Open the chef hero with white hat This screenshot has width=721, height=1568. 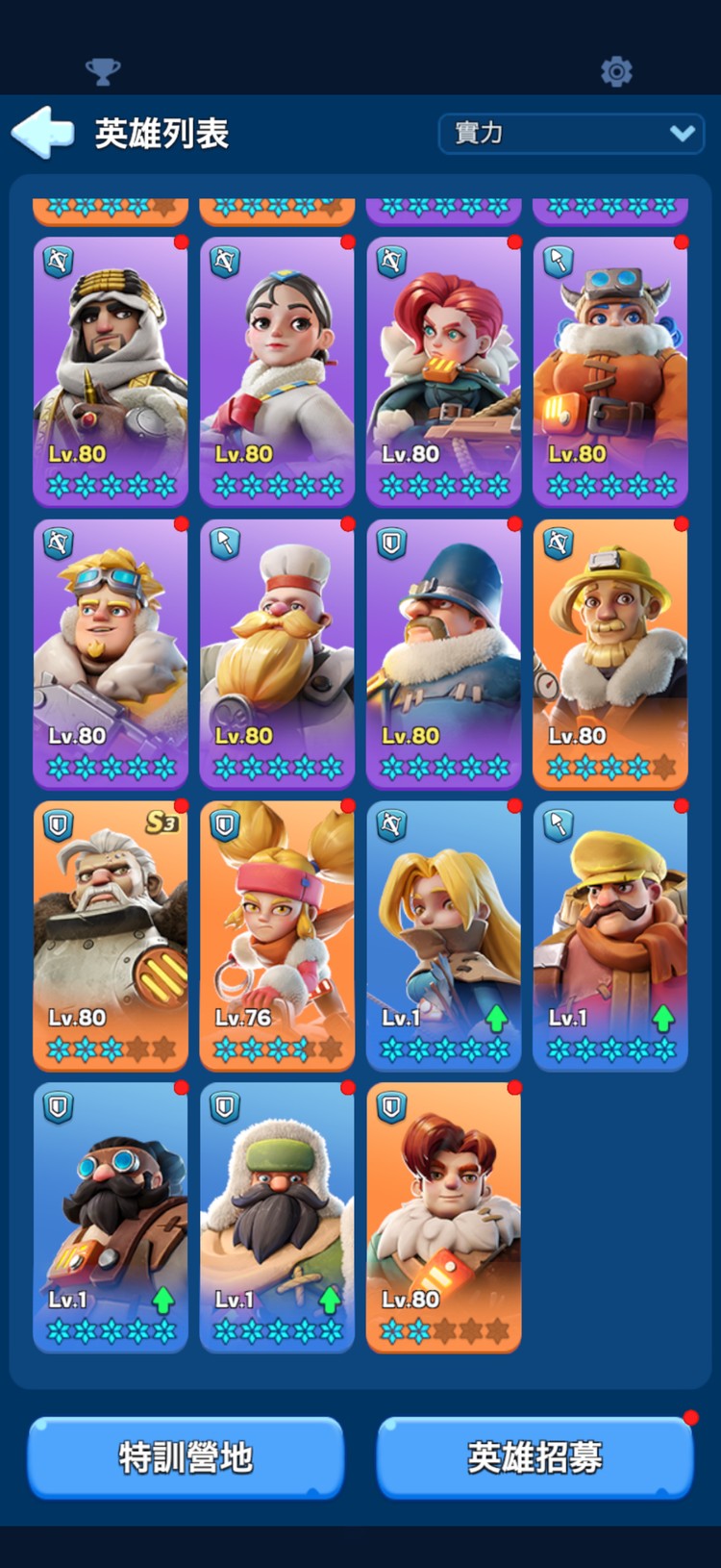point(277,652)
